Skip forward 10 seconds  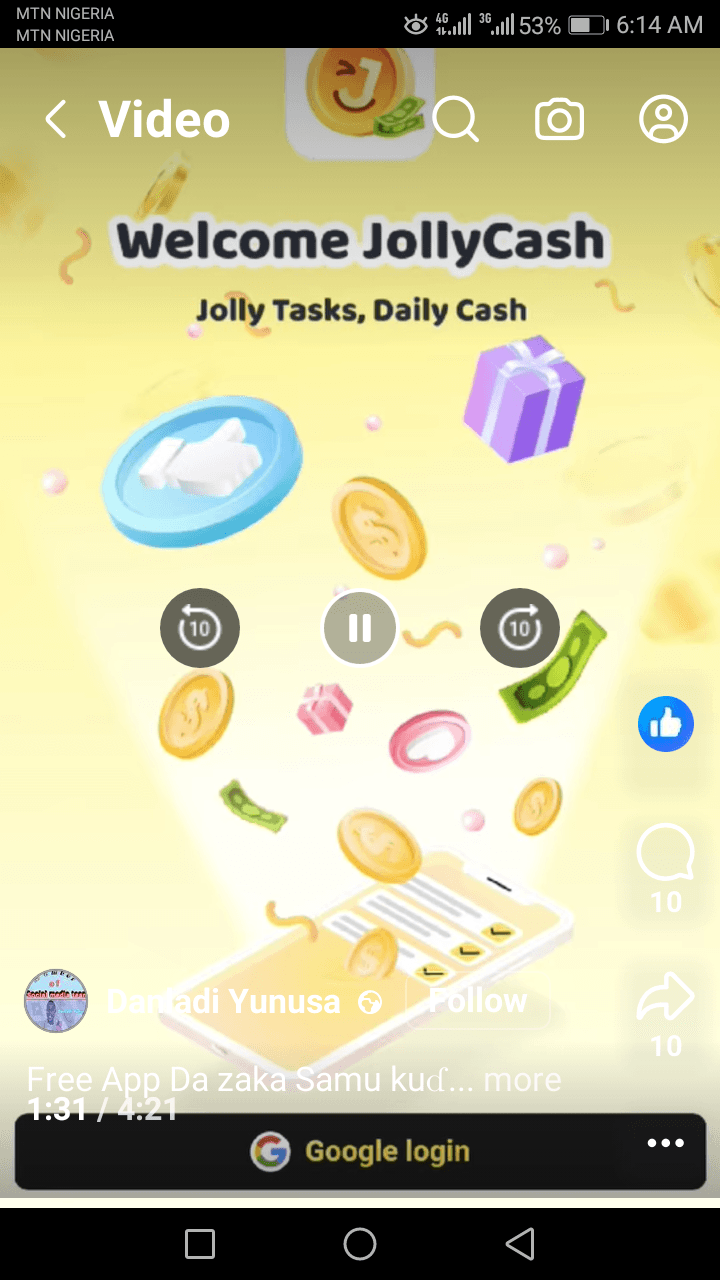click(520, 628)
